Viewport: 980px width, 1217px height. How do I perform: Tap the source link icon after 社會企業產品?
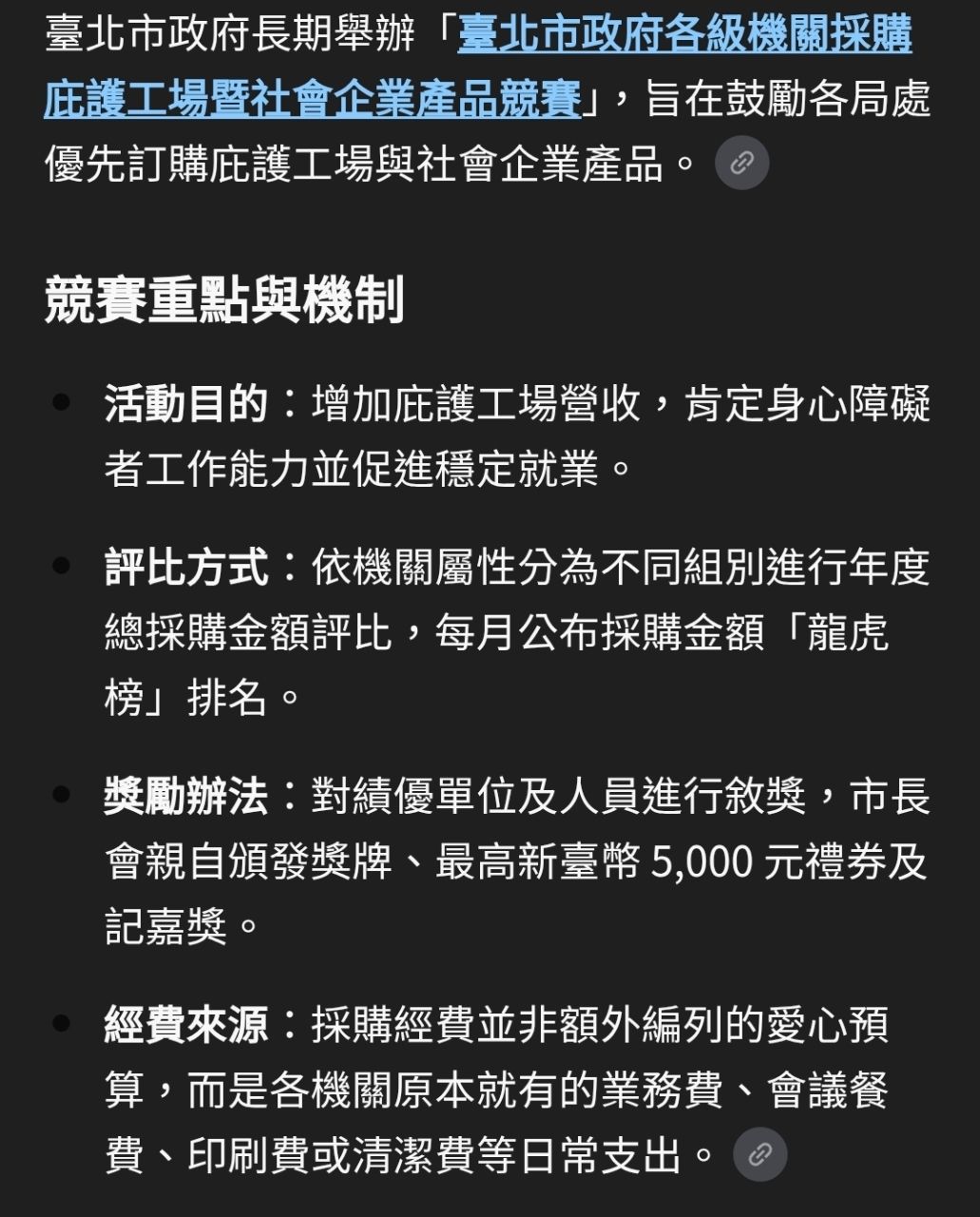click(741, 163)
